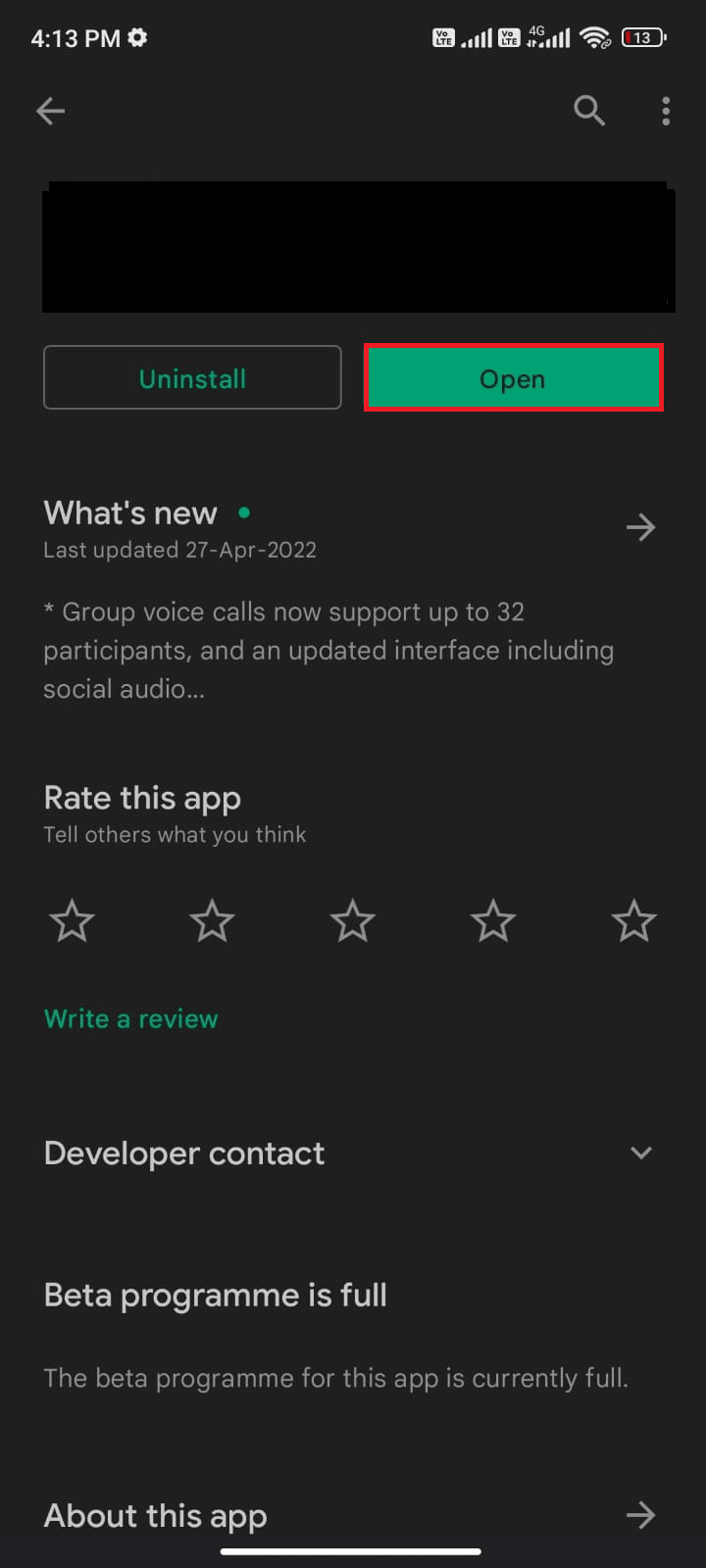Screen dimensions: 706x1568
Task: Tap the Uninstall button
Action: [192, 378]
